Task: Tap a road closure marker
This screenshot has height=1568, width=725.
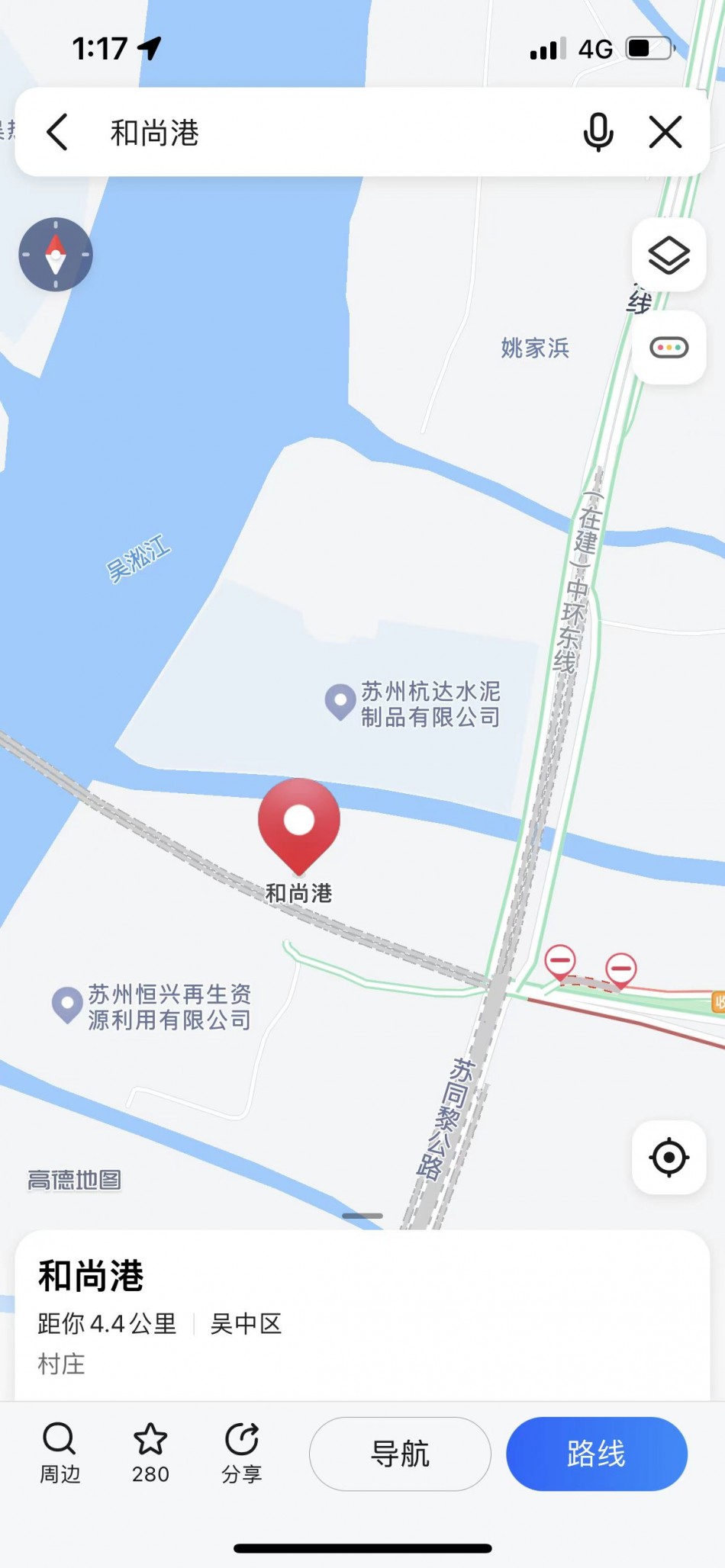Action: 560,962
